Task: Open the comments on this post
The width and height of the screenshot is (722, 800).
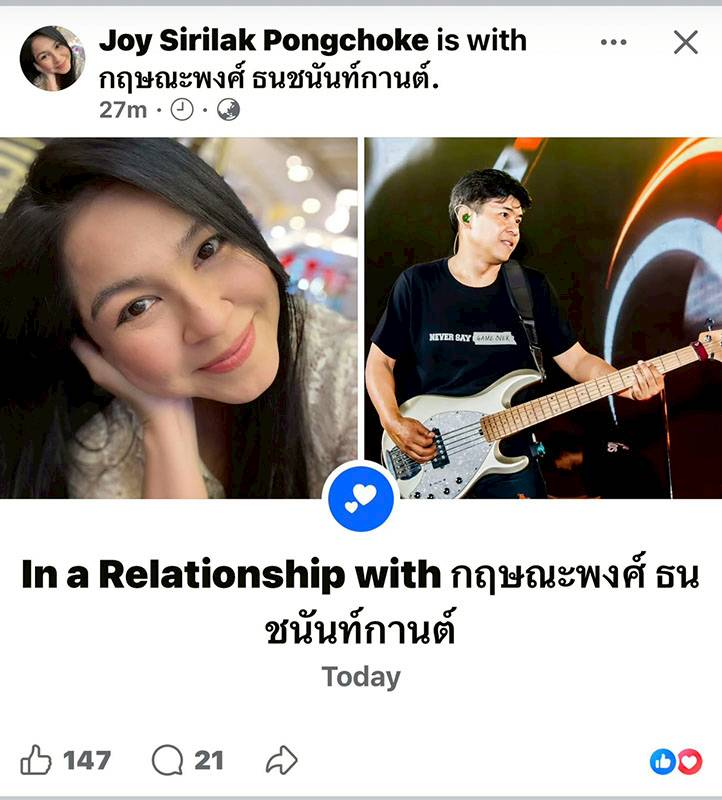Action: pyautogui.click(x=167, y=761)
